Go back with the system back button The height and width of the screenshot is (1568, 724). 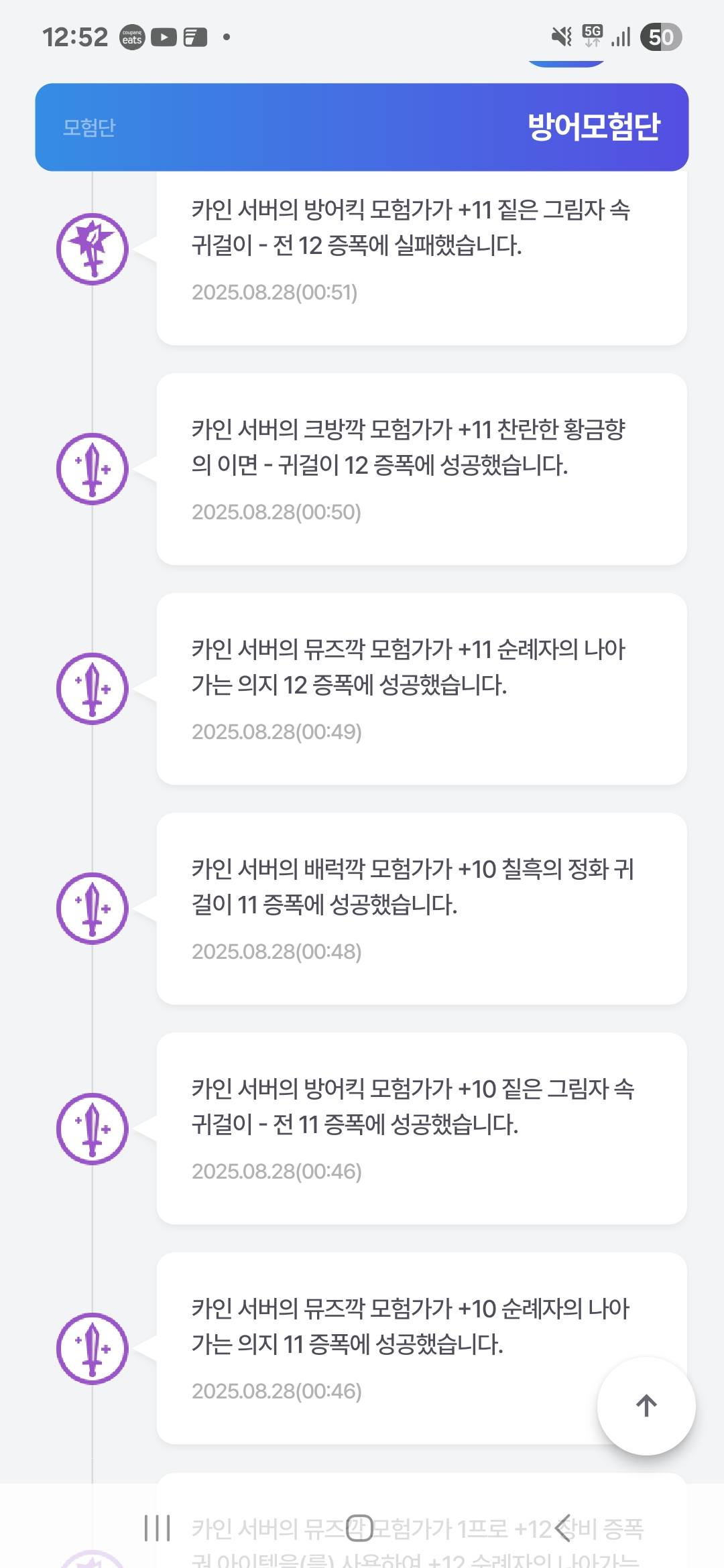564,1528
